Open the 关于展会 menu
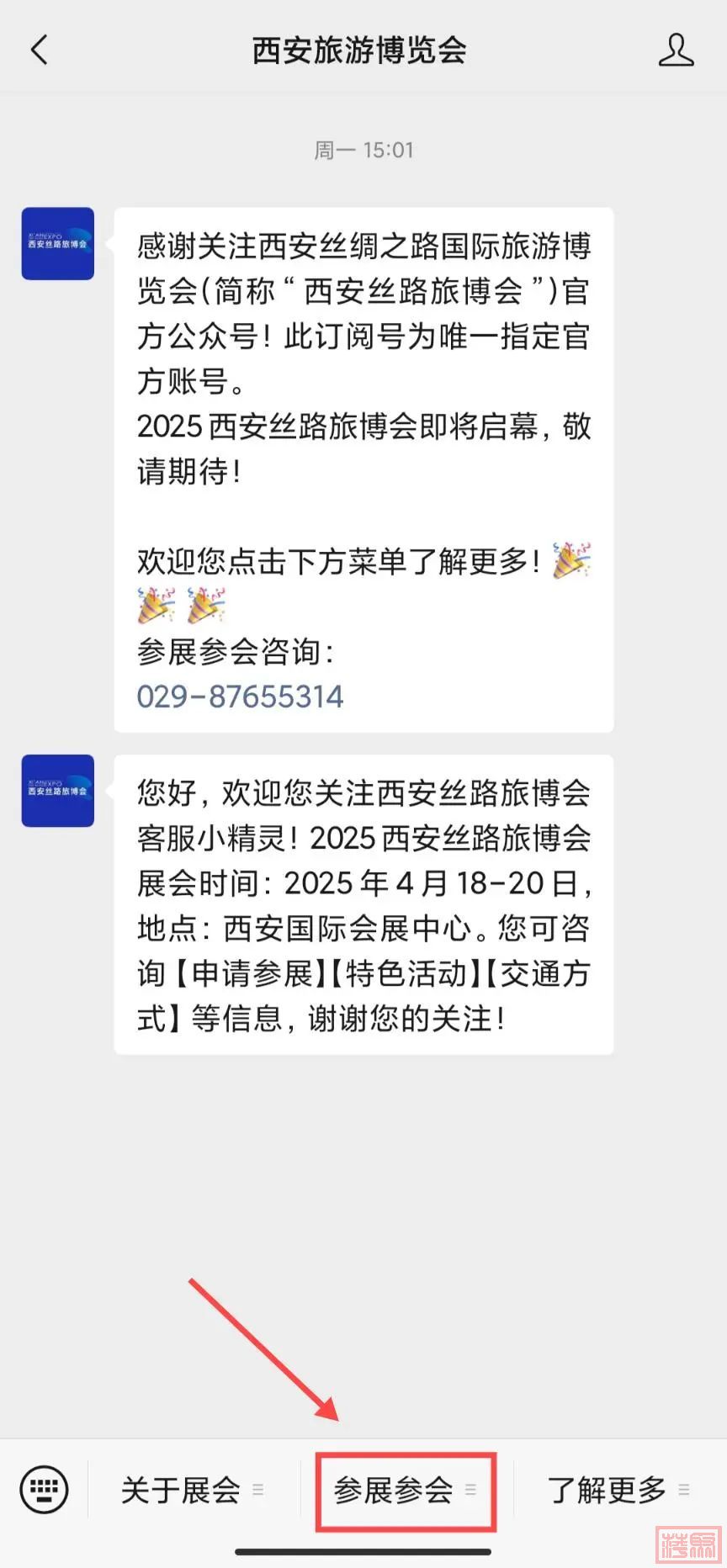Screen dimensions: 727x1568 click(x=192, y=1490)
